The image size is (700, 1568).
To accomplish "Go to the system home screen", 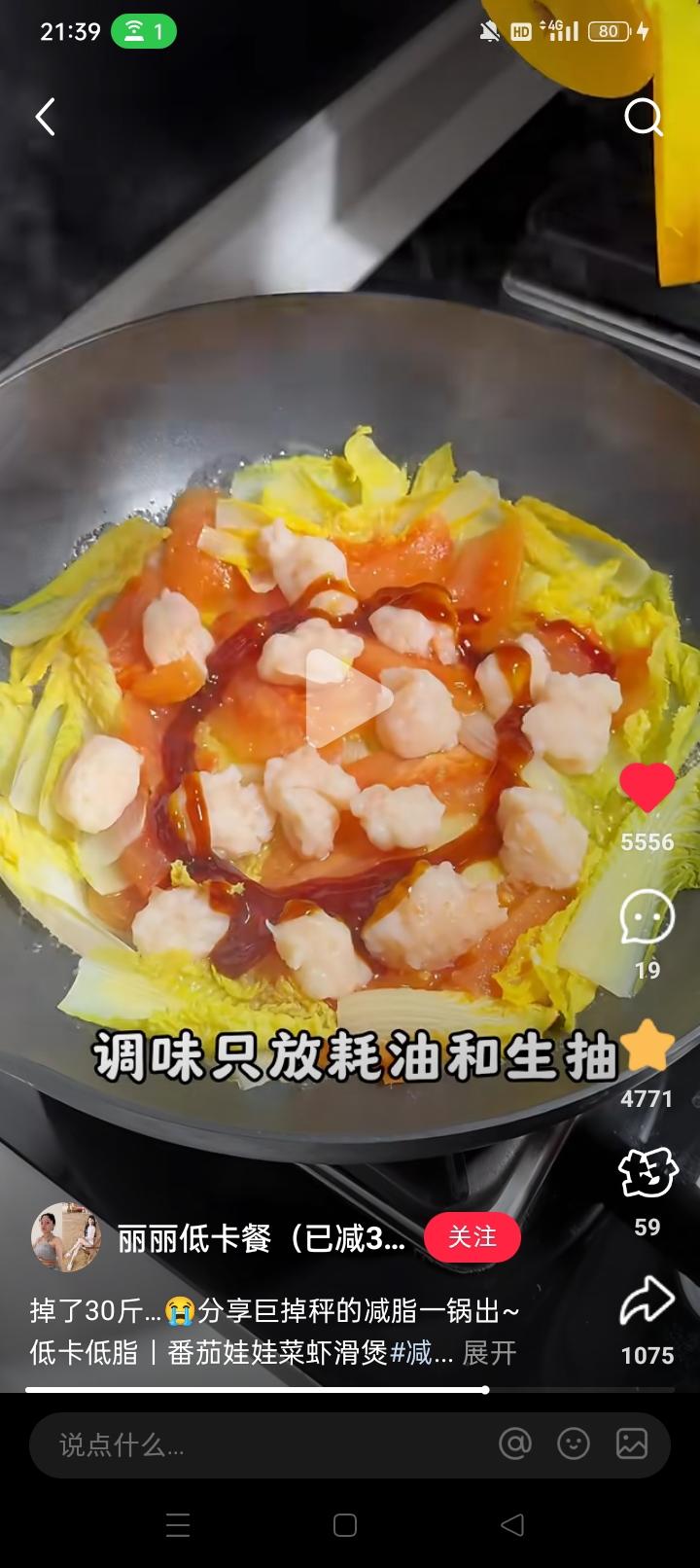I will [345, 1525].
